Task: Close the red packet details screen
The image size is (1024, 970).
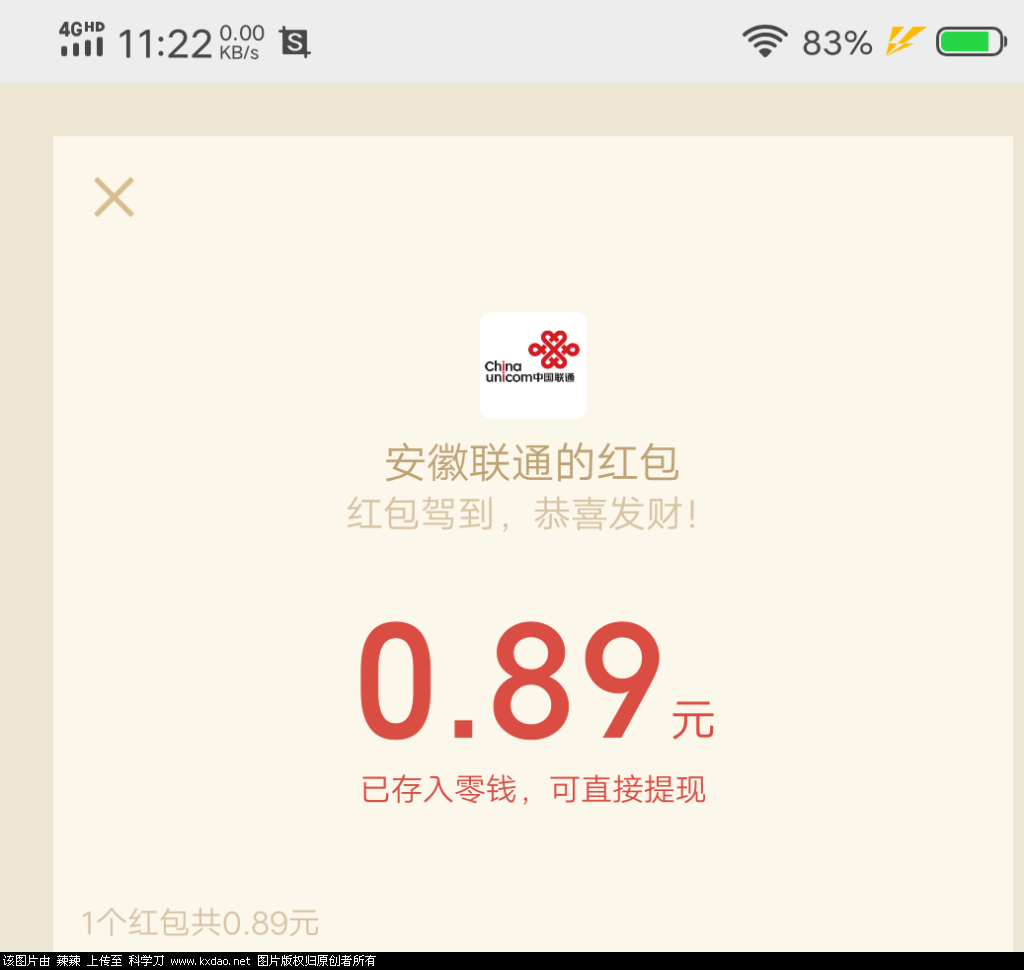Action: point(114,197)
